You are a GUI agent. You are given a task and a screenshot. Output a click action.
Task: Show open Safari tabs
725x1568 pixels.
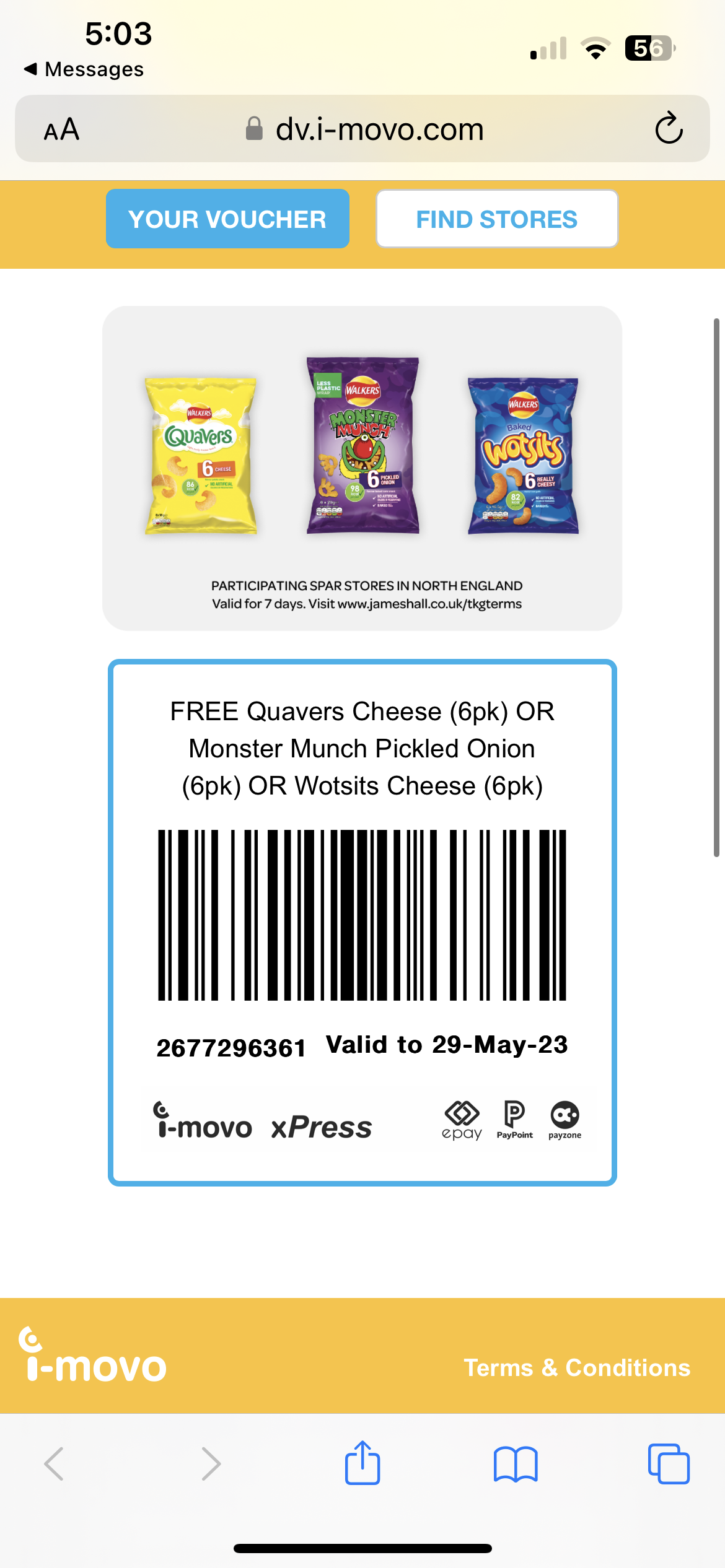coord(669,1464)
